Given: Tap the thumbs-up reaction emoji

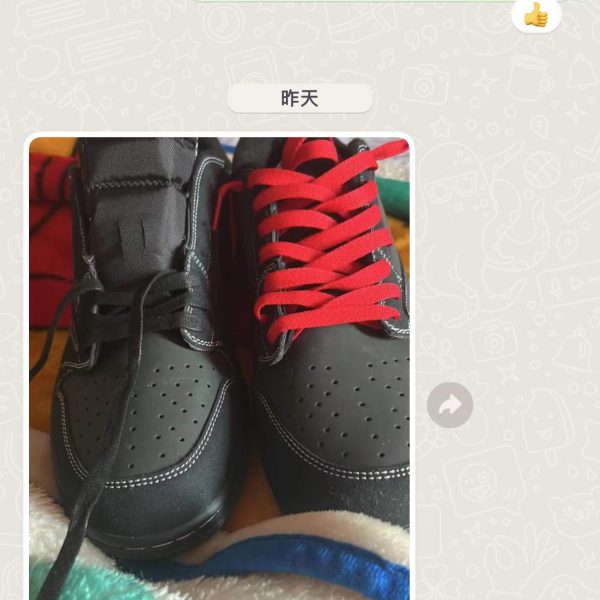Looking at the screenshot, I should [536, 15].
